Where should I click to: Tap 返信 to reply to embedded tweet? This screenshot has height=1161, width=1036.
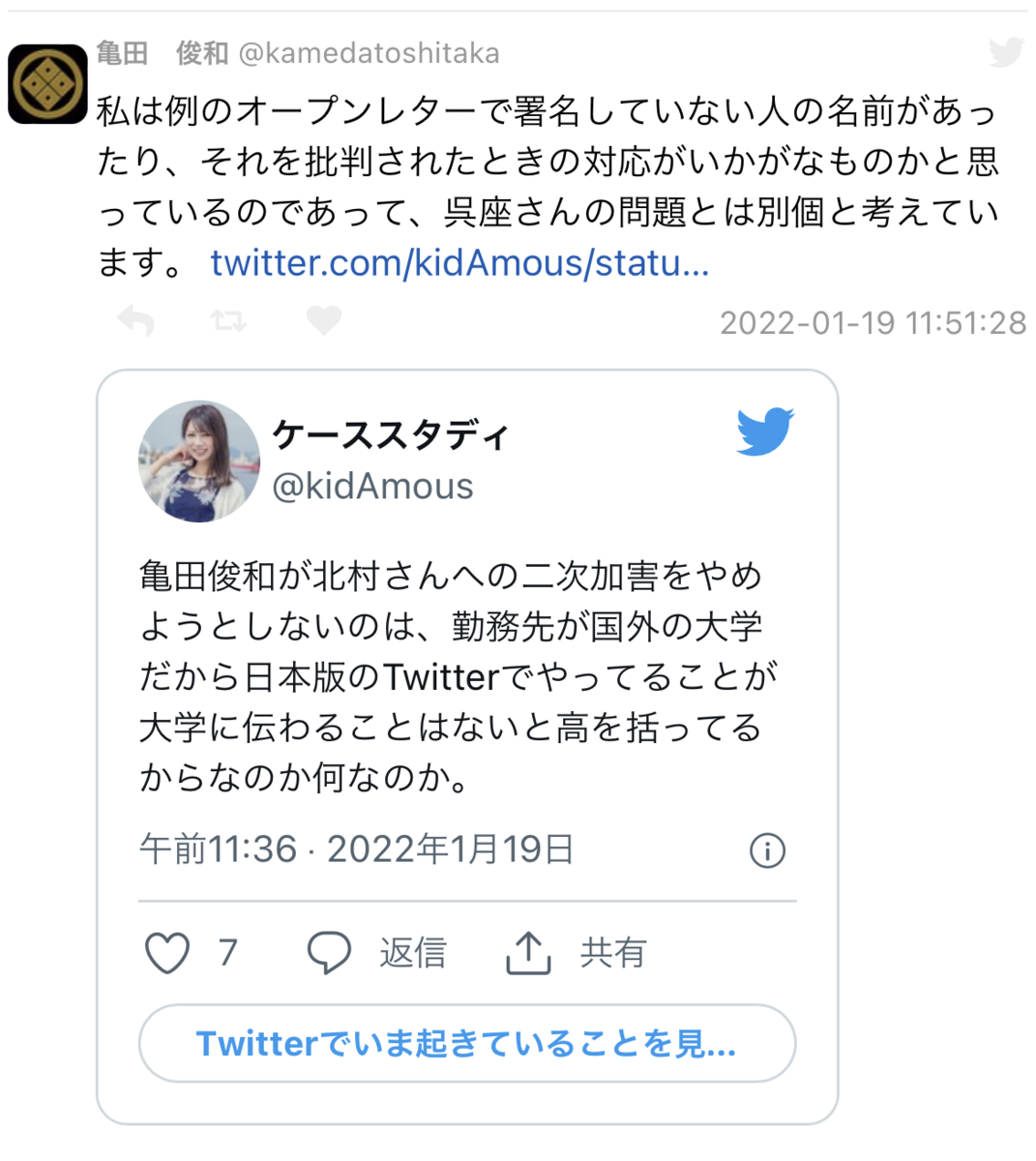(377, 953)
